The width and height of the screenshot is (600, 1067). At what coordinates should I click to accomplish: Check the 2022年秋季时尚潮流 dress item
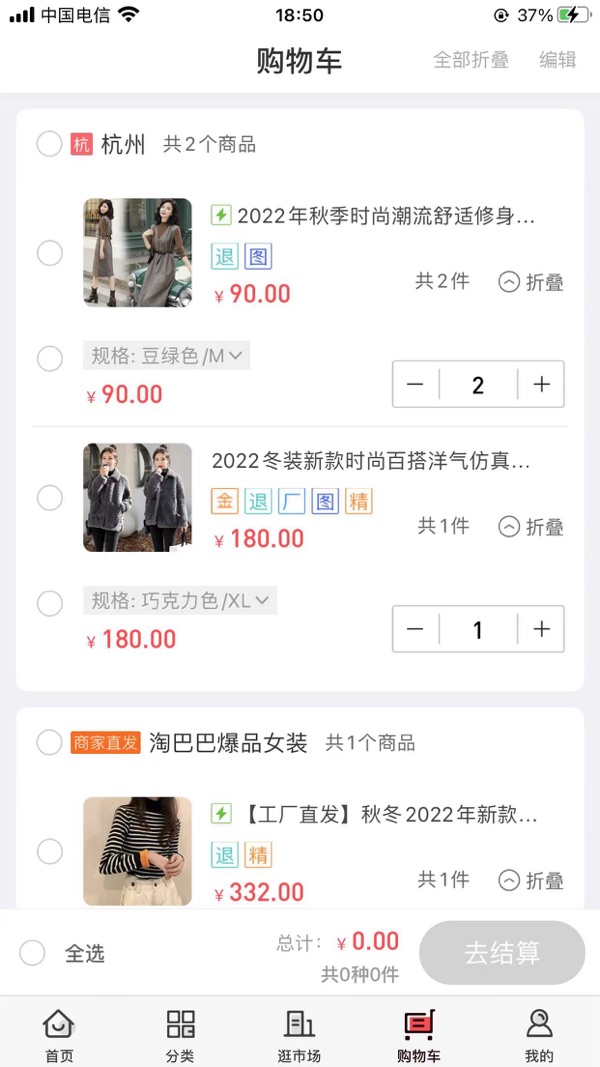click(x=49, y=253)
